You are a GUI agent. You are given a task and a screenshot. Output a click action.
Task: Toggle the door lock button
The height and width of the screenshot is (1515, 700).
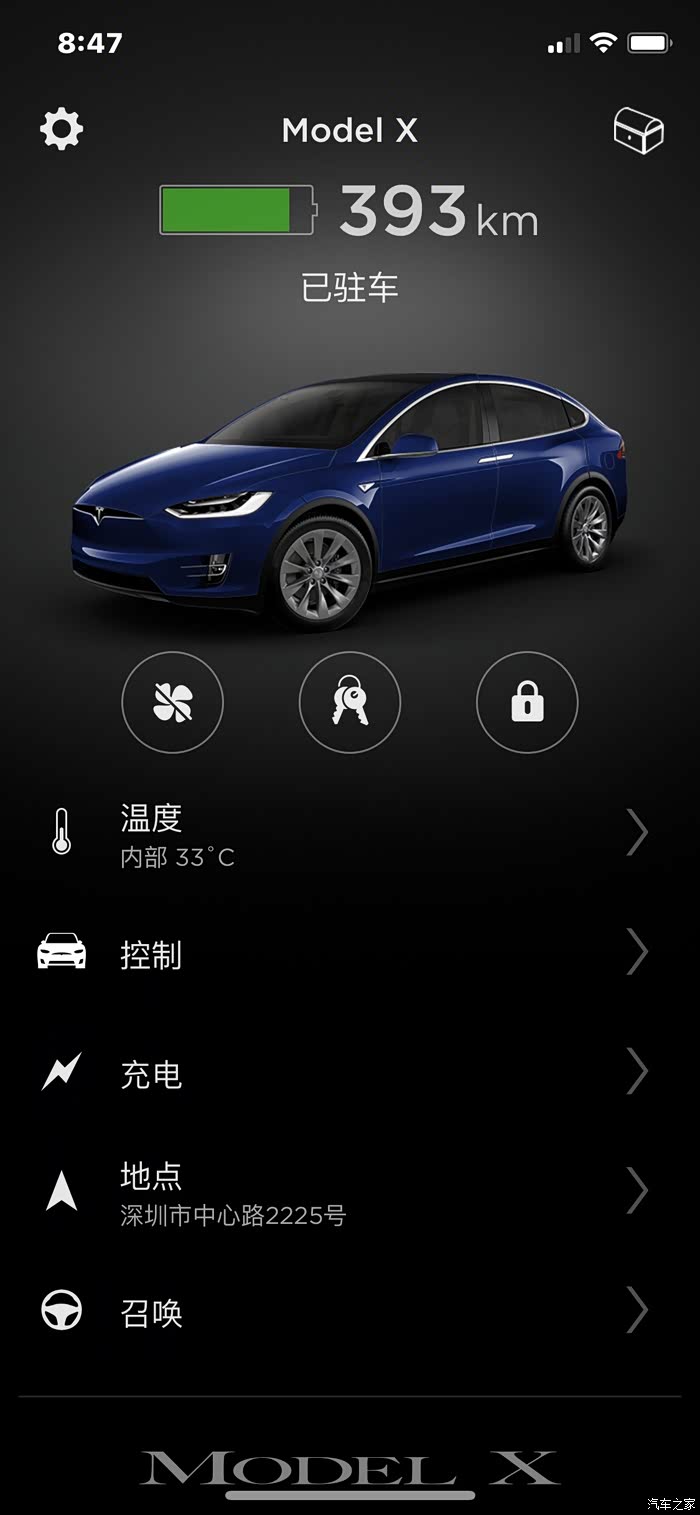pos(527,702)
